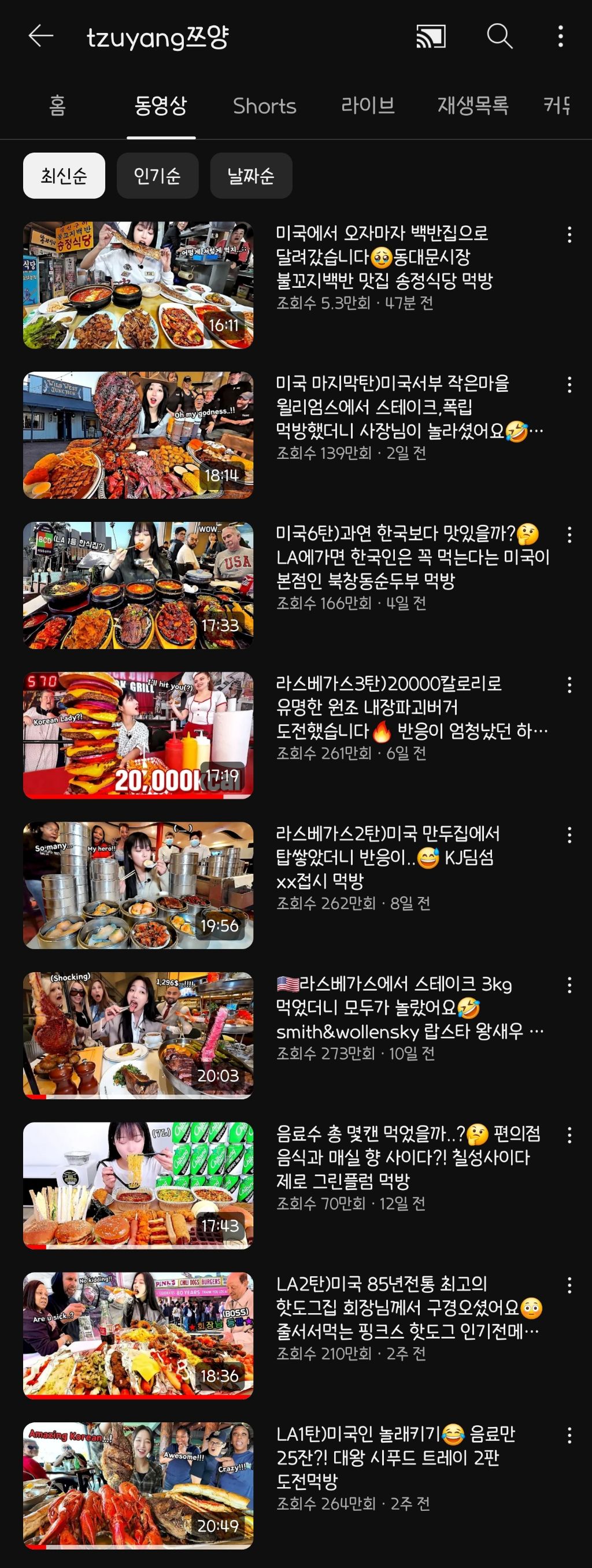Search within the tzuyang channel
Screen dimensions: 592x1568
[499, 36]
